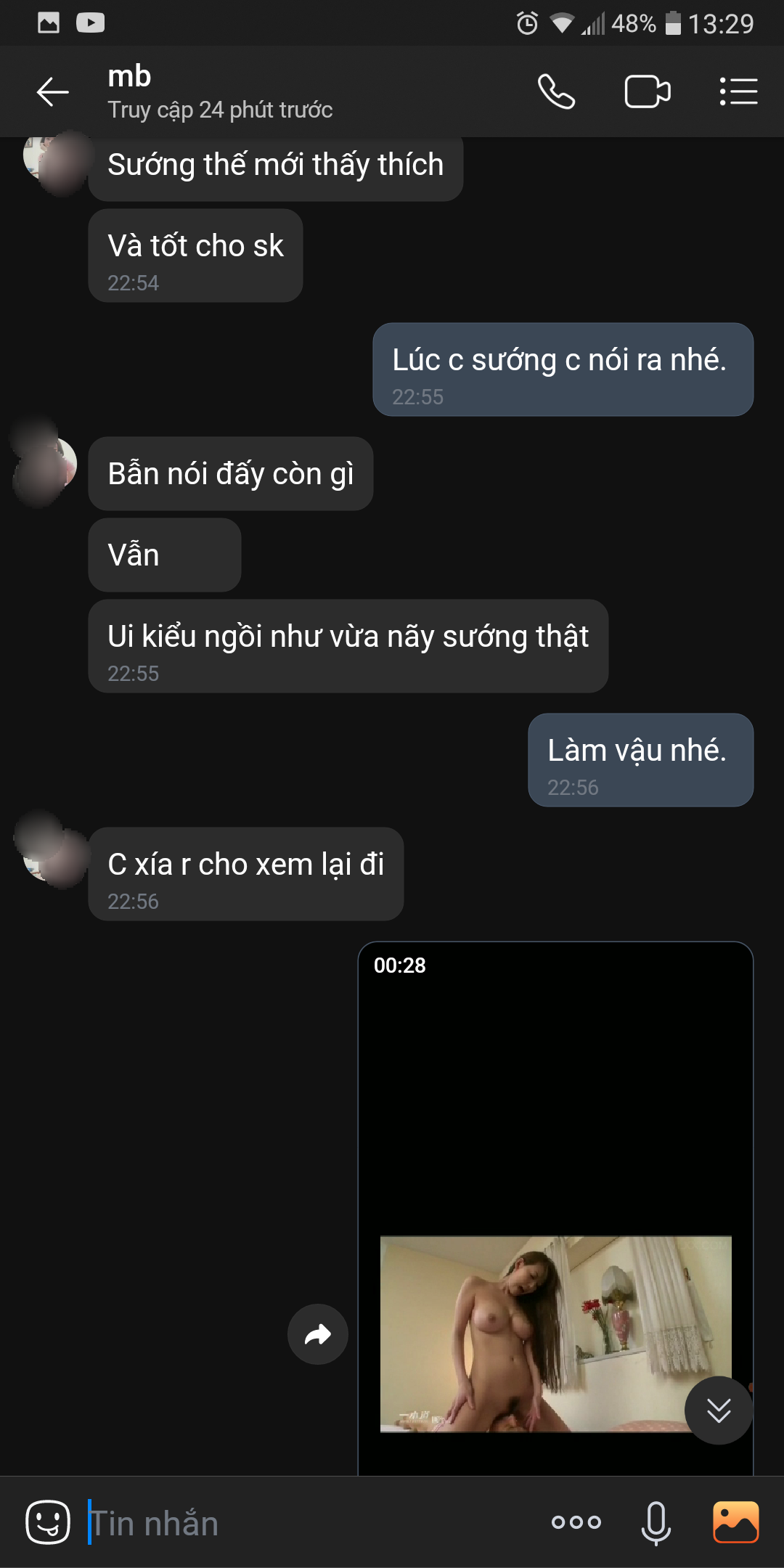Go back from the mb chat

(x=53, y=92)
